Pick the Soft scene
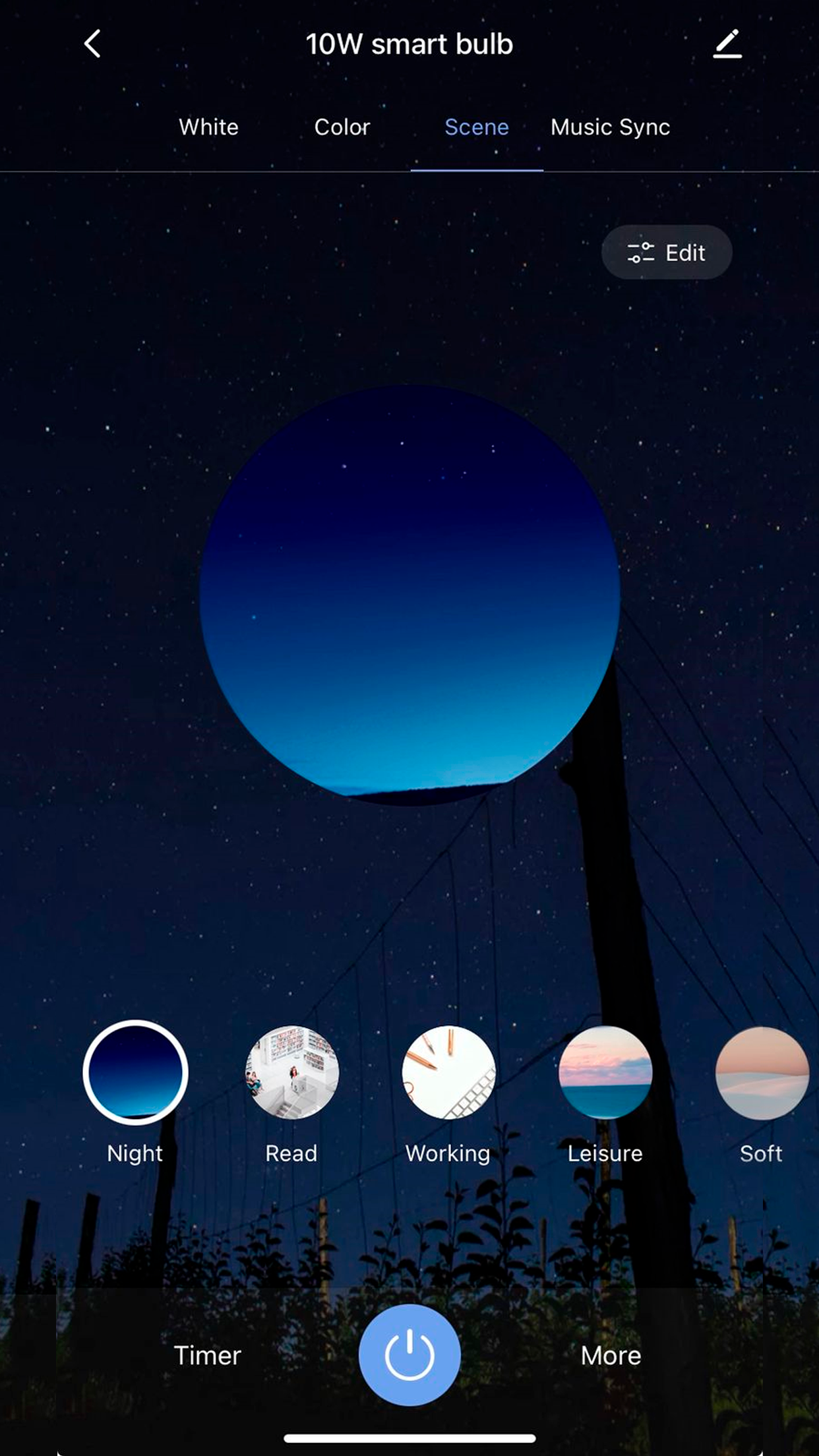Screen dimensions: 819x1456 (x=762, y=1072)
